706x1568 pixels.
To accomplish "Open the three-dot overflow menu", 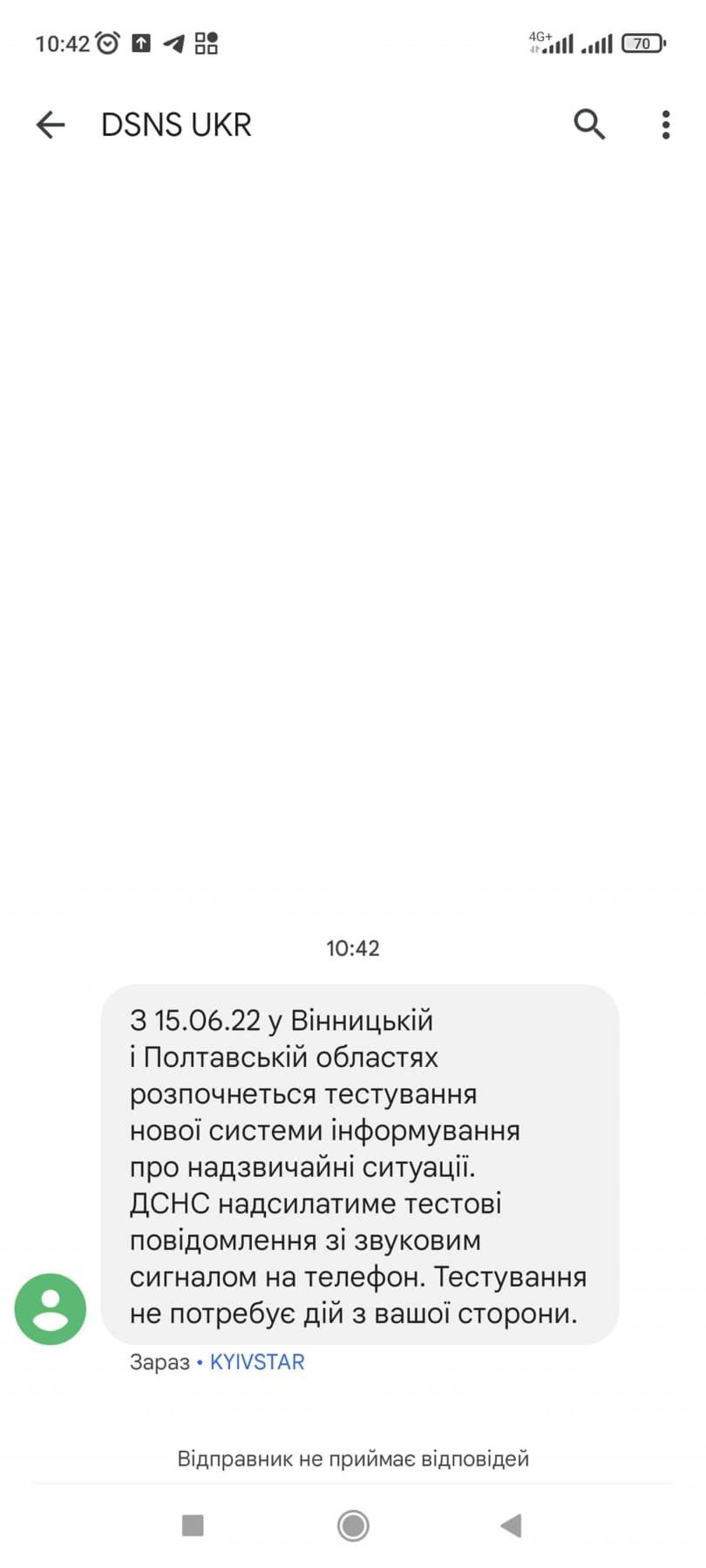I will coord(665,125).
